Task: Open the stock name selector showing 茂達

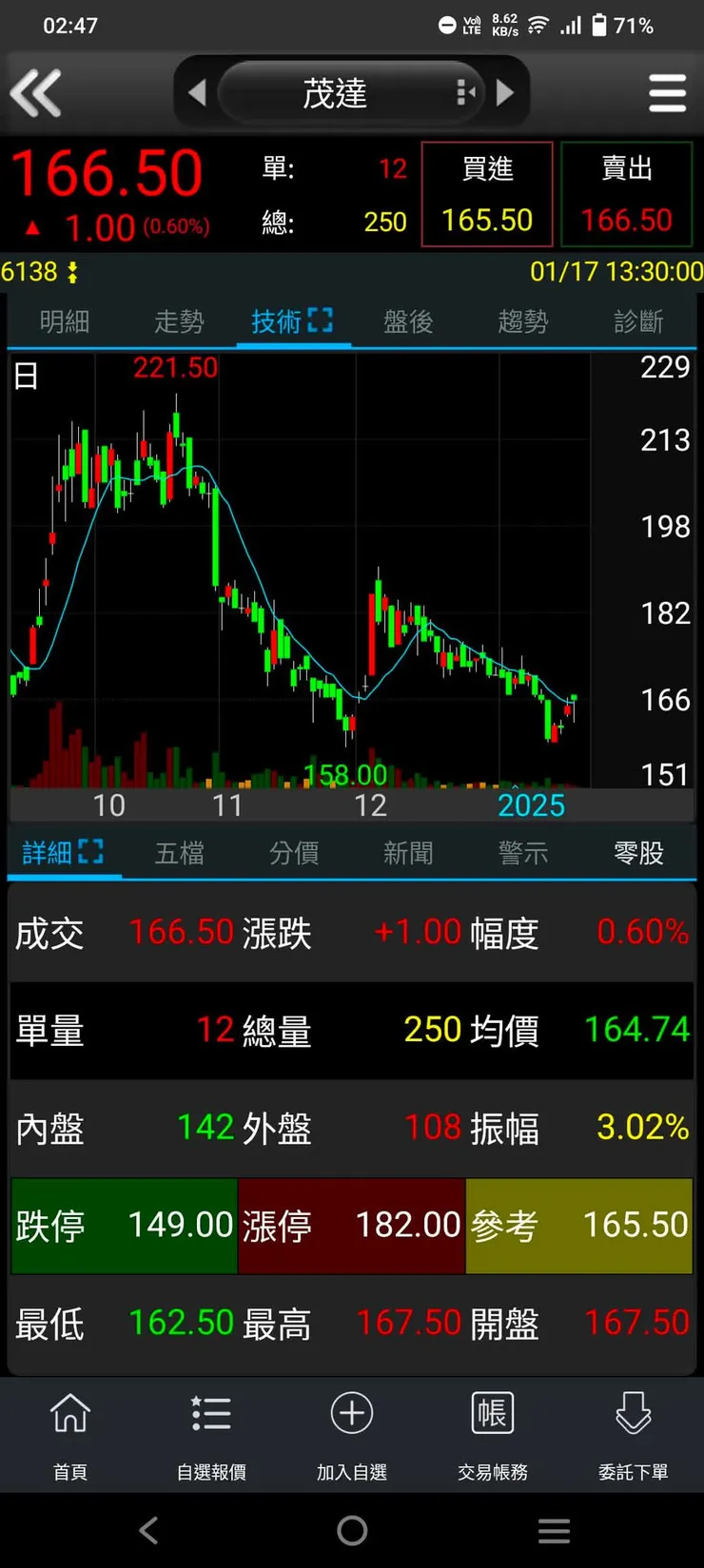Action: [342, 91]
